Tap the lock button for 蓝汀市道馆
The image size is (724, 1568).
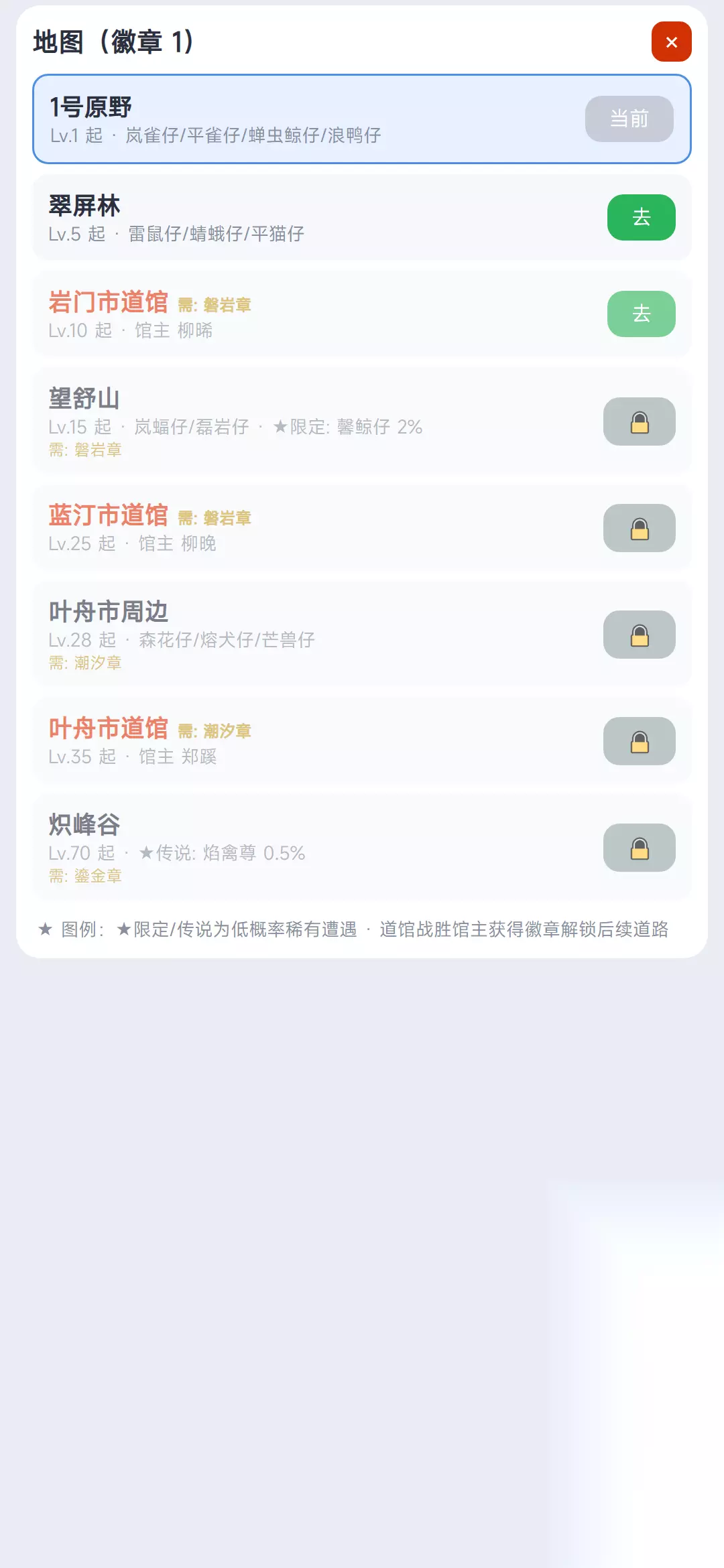639,528
